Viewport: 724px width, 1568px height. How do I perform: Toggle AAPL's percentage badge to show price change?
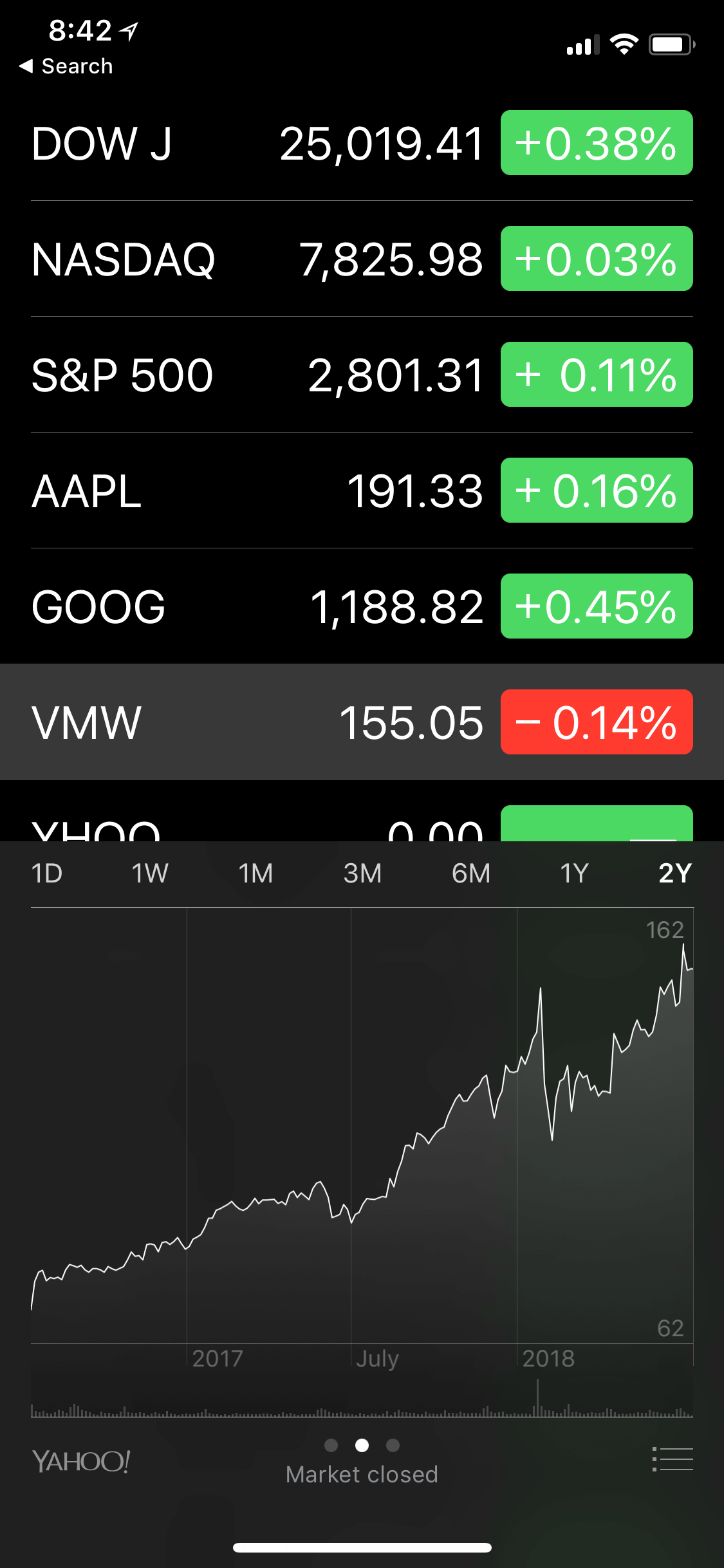[596, 491]
